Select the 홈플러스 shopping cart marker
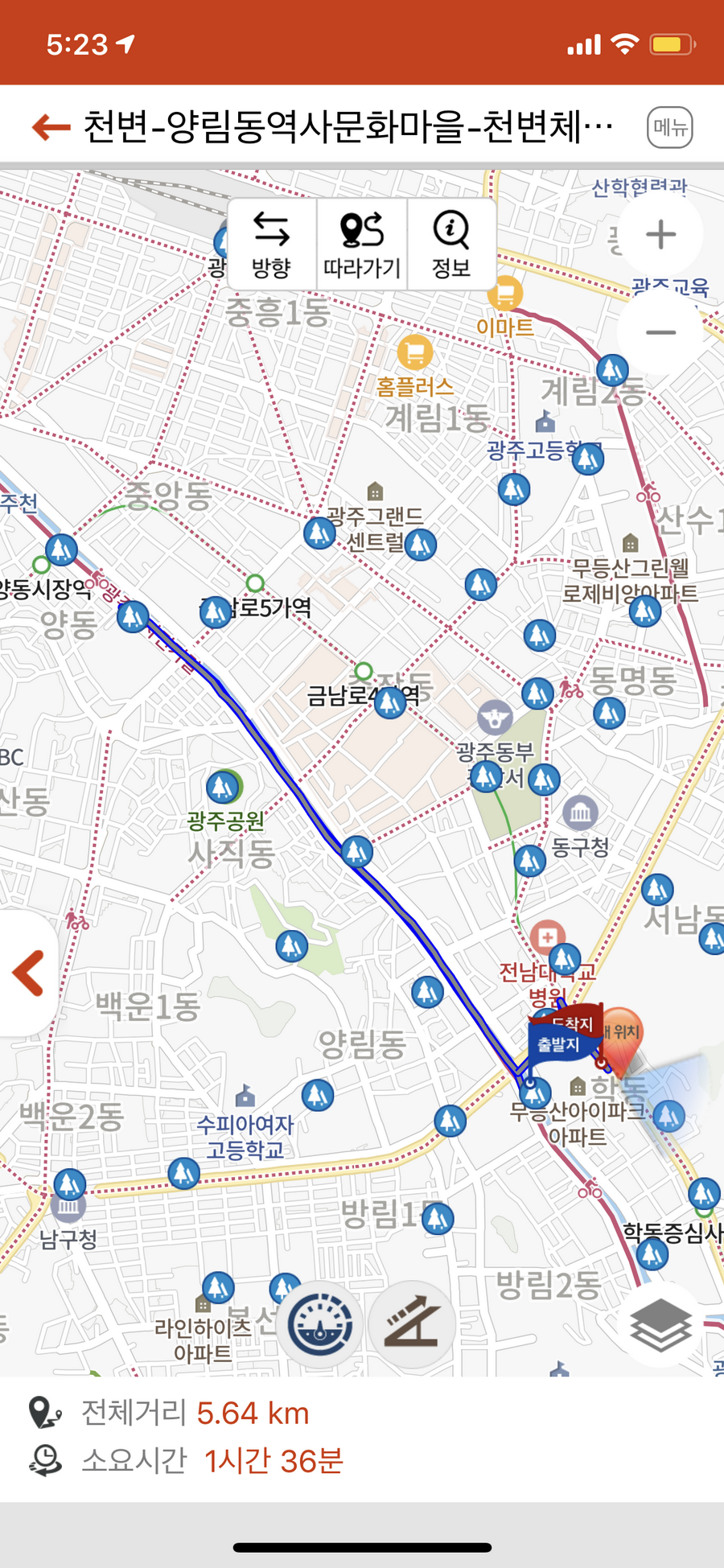Screen dimensions: 724x1568 tap(415, 352)
